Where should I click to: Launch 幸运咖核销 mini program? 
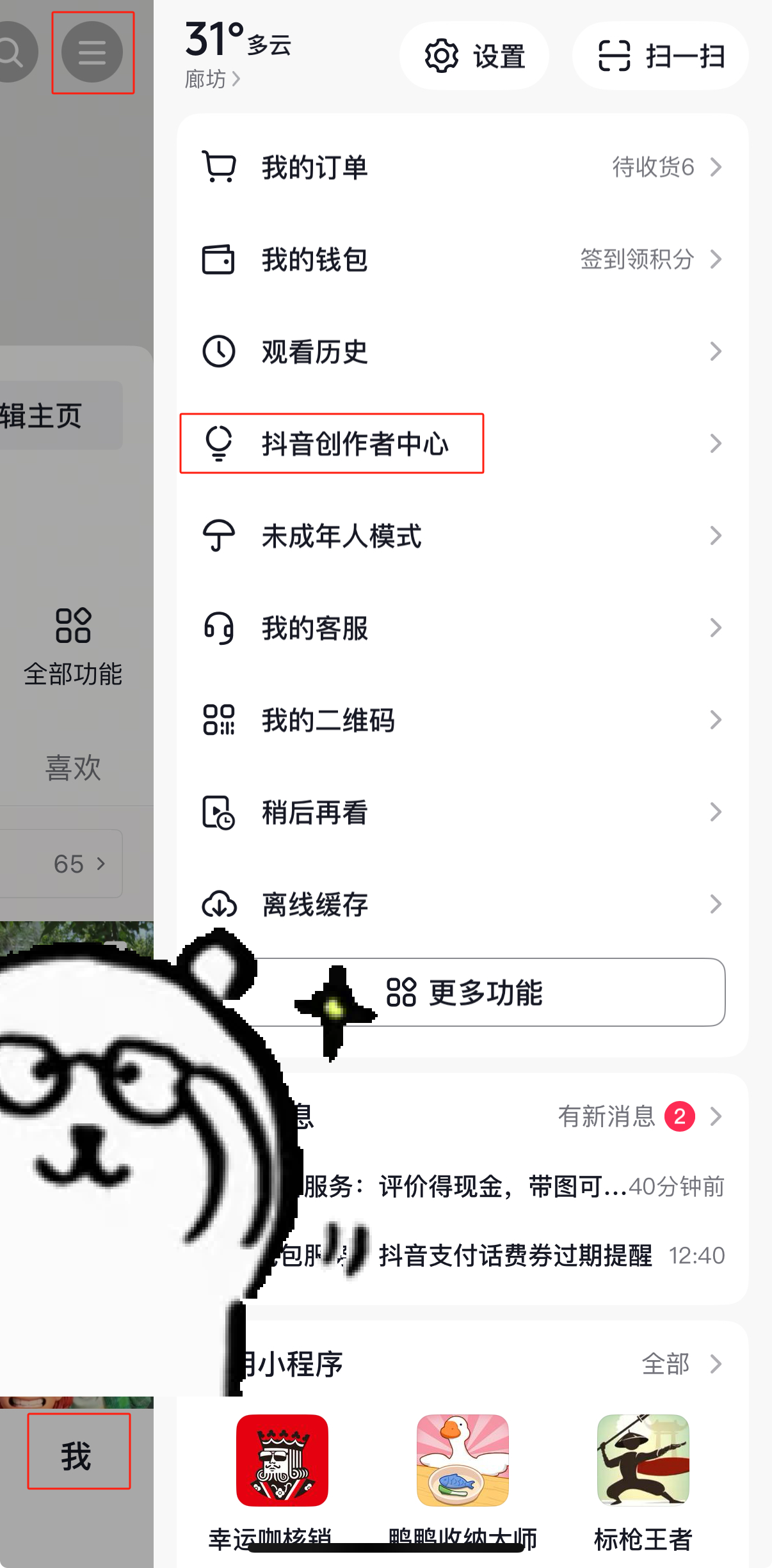pos(282,1461)
